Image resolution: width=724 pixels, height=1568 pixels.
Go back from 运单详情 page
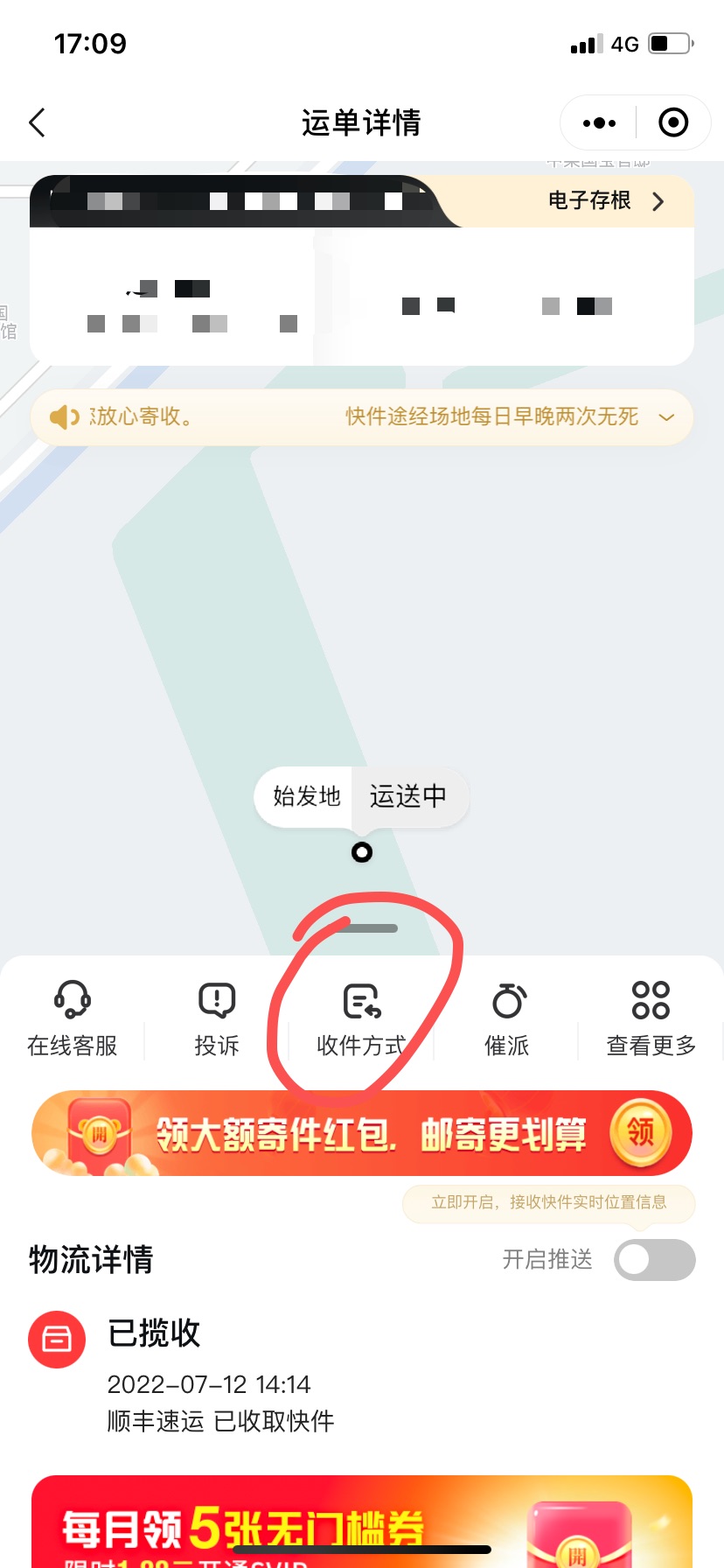(x=37, y=122)
